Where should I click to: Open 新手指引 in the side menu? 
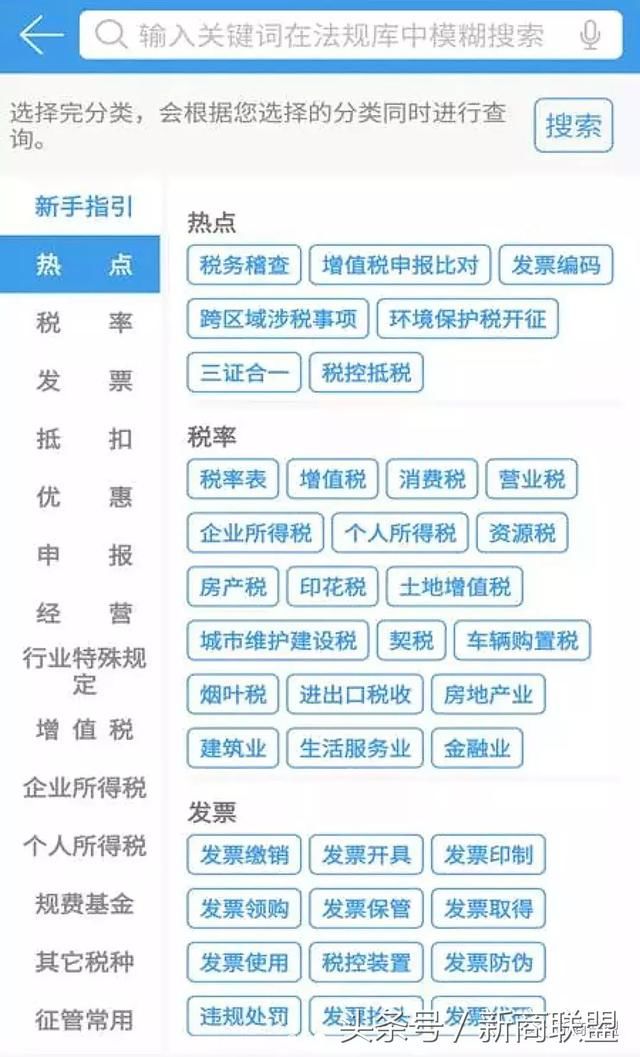(x=84, y=207)
